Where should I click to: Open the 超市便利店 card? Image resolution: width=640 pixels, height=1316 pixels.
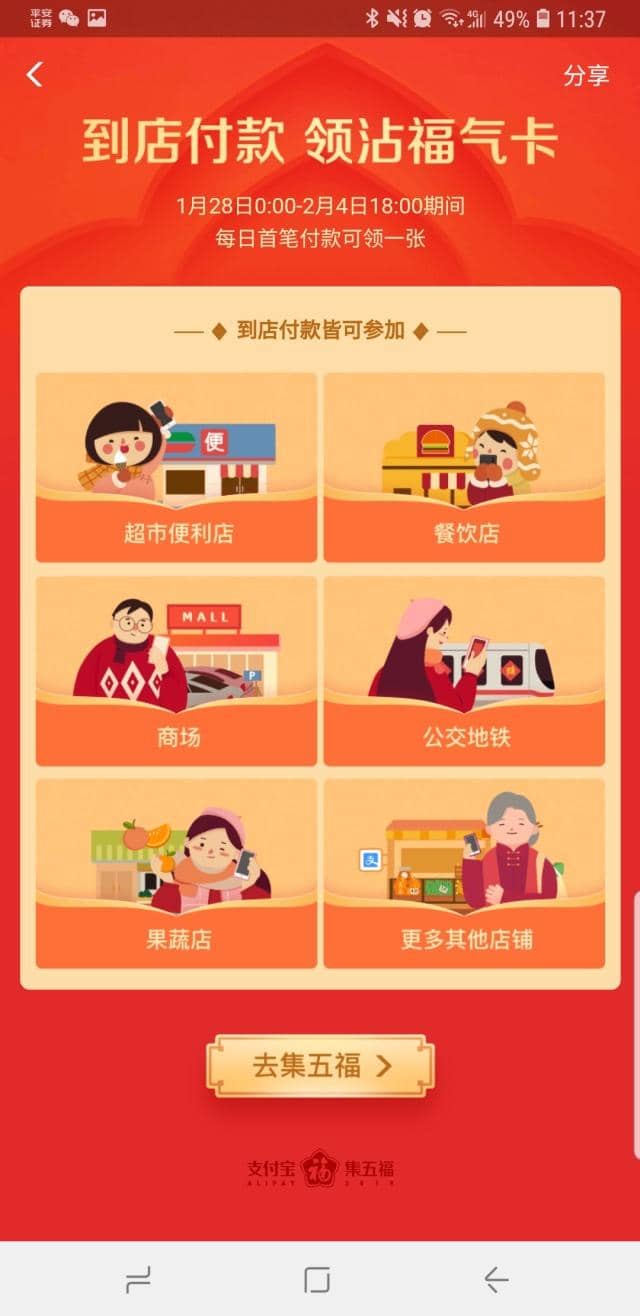[176, 467]
